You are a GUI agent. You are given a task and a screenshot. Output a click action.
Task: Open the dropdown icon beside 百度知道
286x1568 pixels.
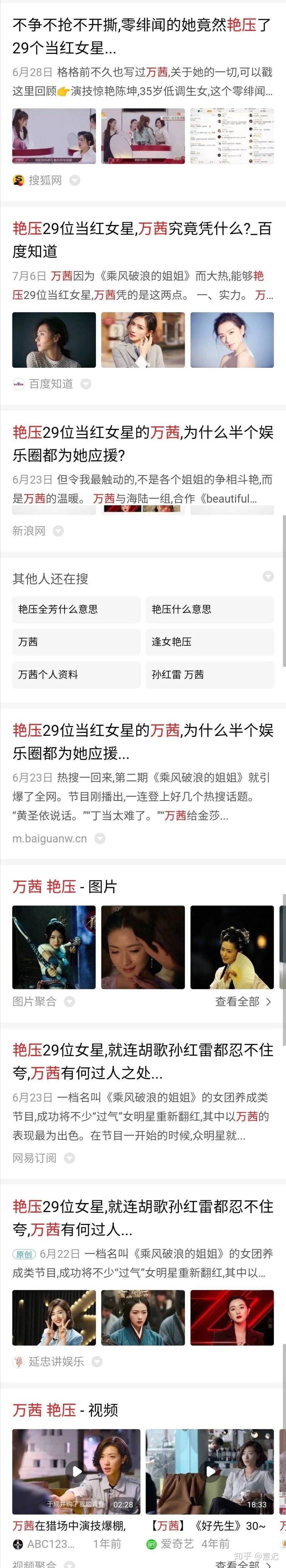click(x=86, y=384)
